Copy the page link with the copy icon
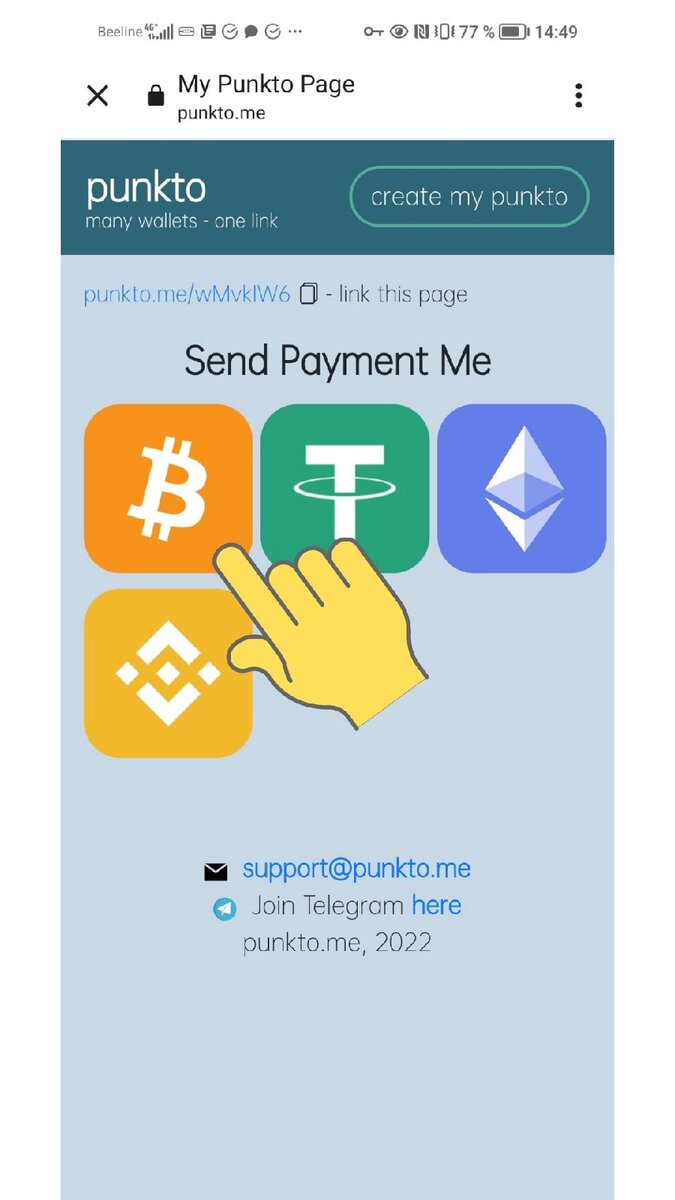 (x=308, y=294)
